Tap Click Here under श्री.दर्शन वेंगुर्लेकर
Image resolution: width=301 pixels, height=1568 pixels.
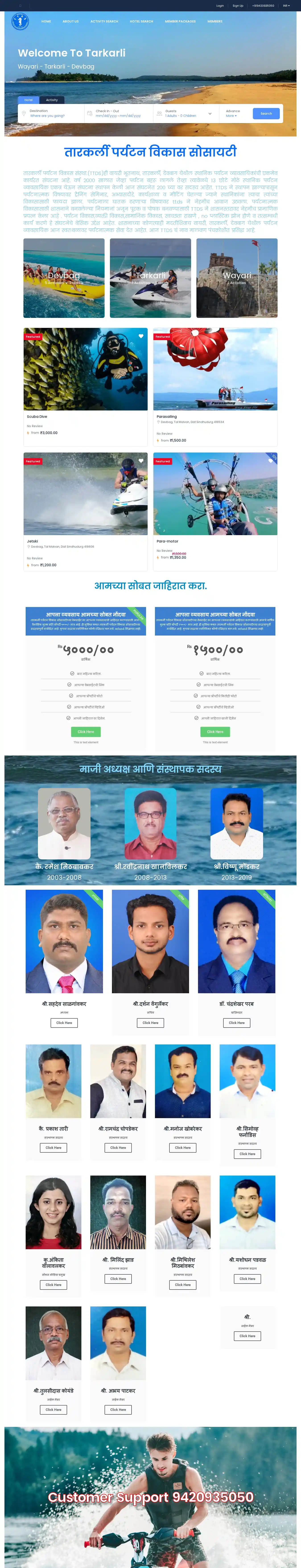coord(150,1023)
